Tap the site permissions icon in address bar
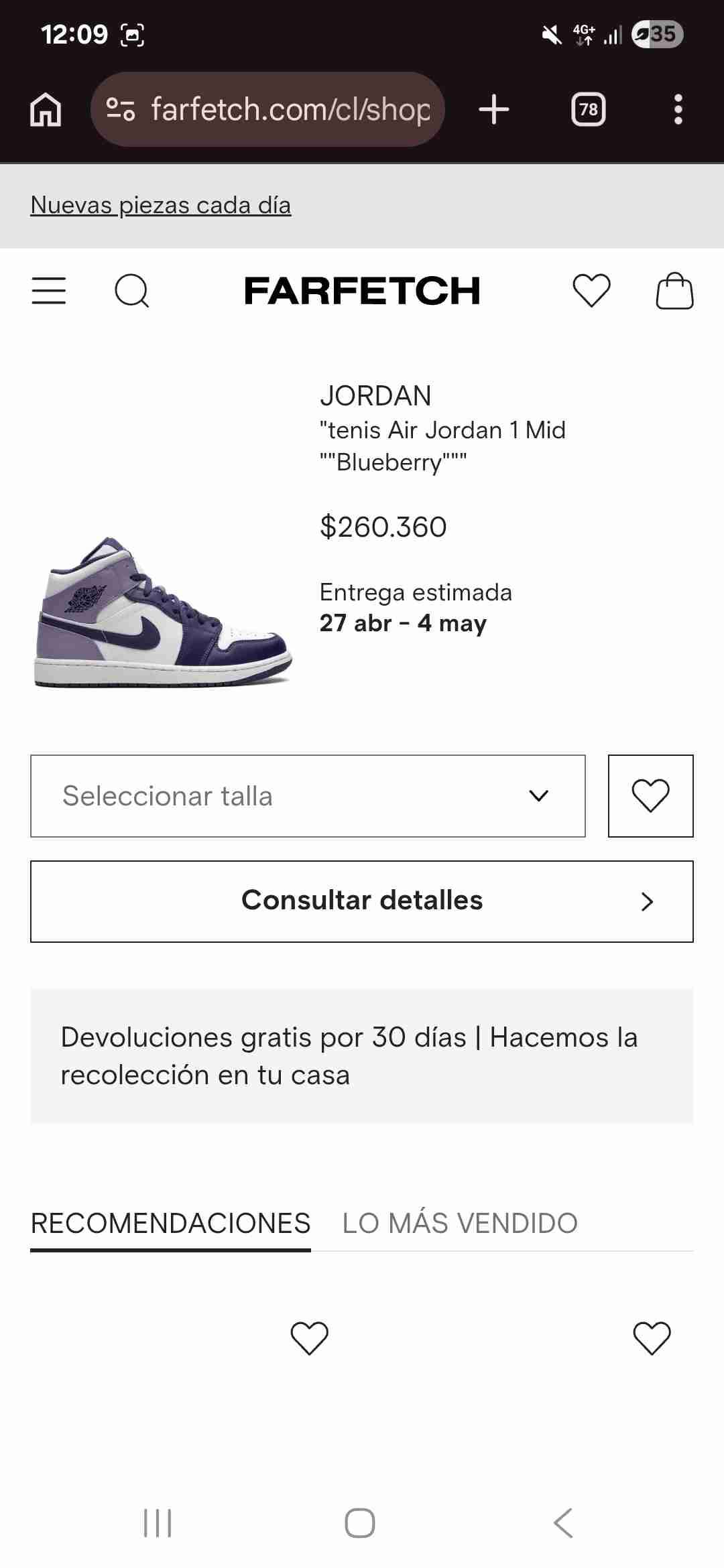This screenshot has width=724, height=1568. [x=119, y=109]
